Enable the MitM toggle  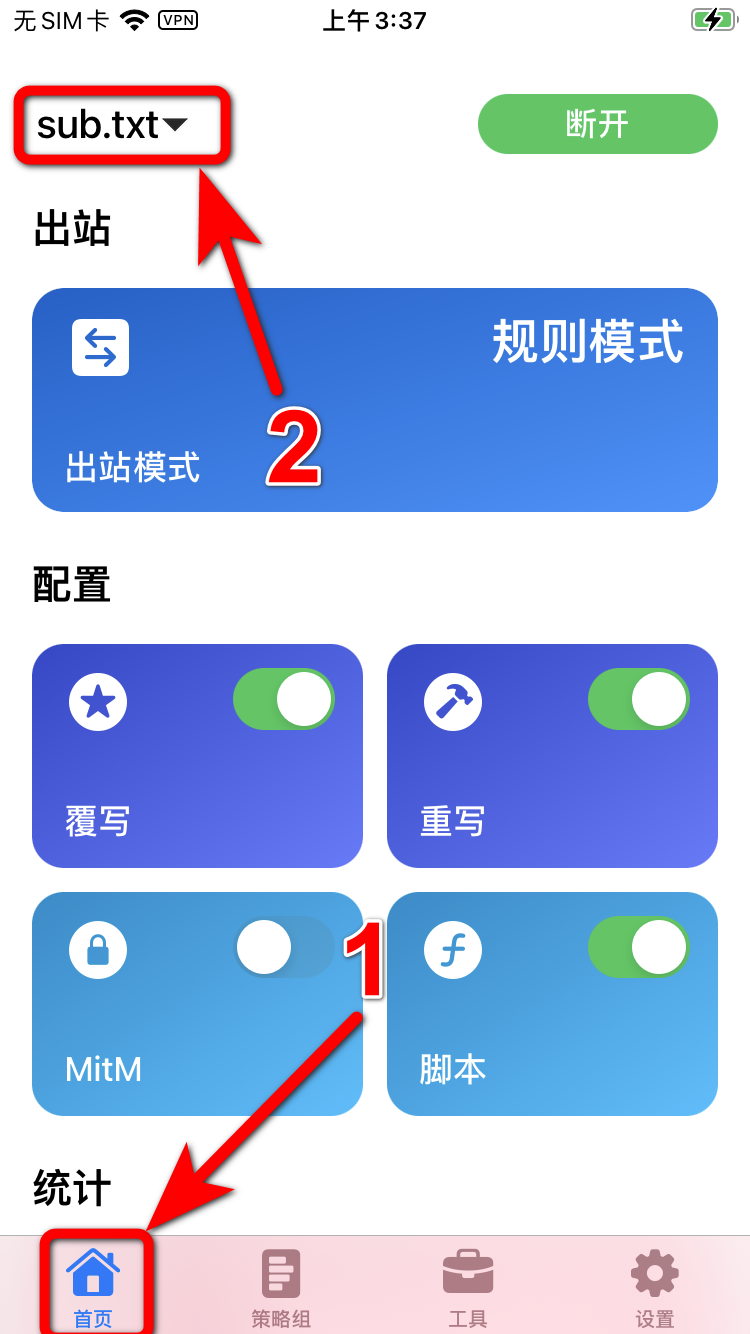284,947
